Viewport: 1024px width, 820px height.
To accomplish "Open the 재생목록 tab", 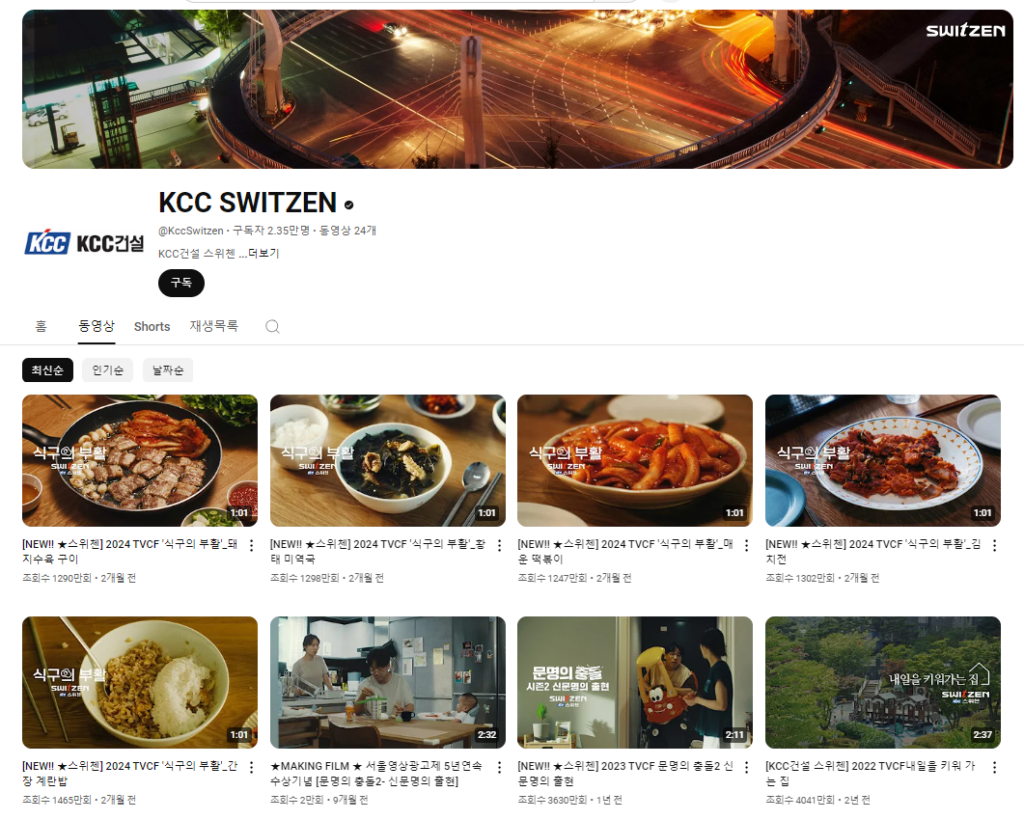I will (x=214, y=326).
